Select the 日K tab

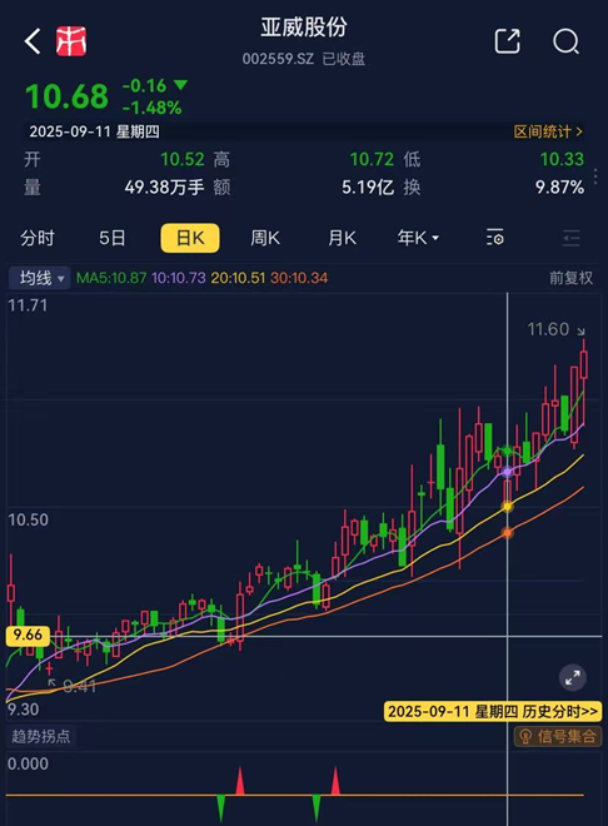[x=189, y=238]
